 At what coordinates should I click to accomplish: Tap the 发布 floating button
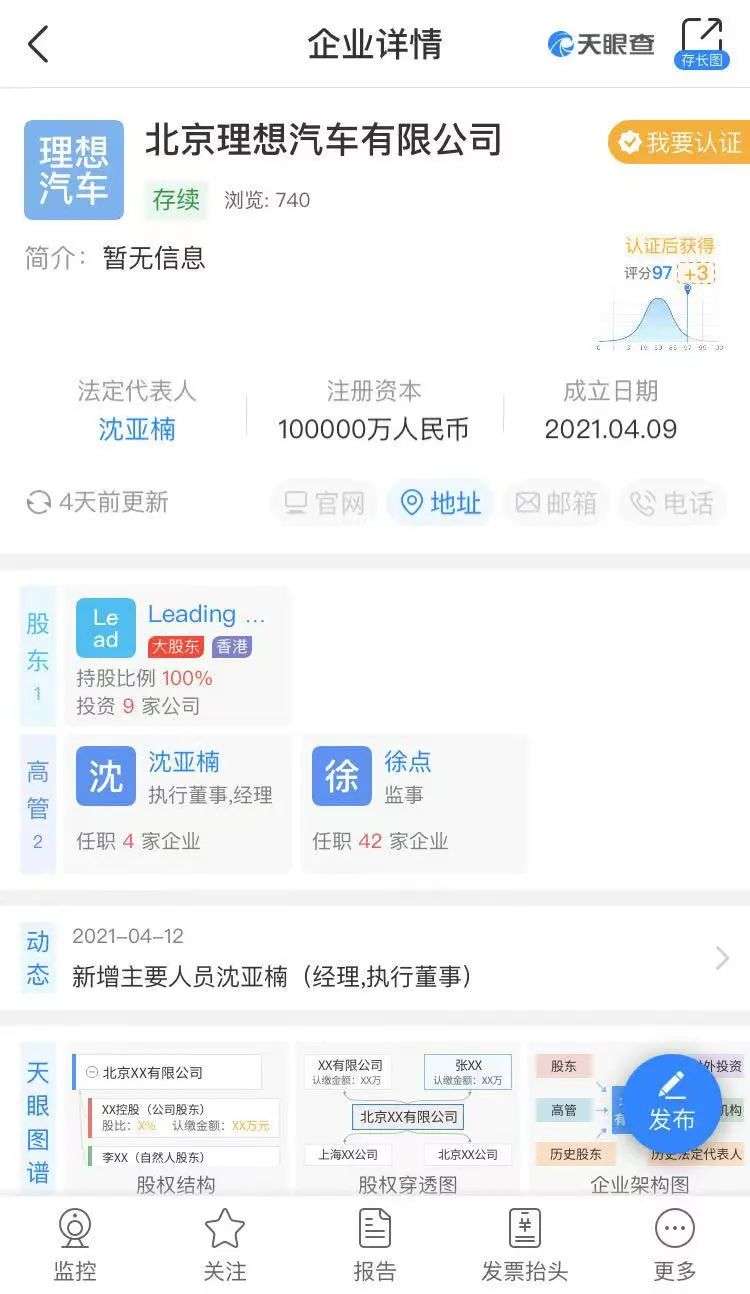[x=672, y=1104]
